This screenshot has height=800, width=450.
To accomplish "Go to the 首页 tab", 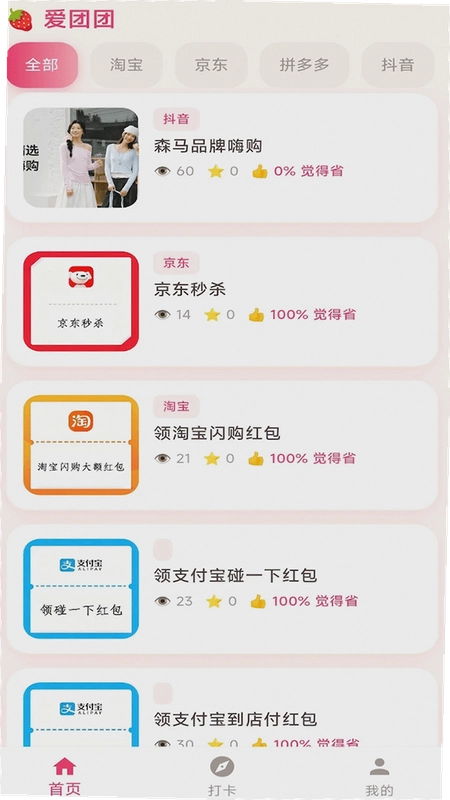I will tap(65, 776).
